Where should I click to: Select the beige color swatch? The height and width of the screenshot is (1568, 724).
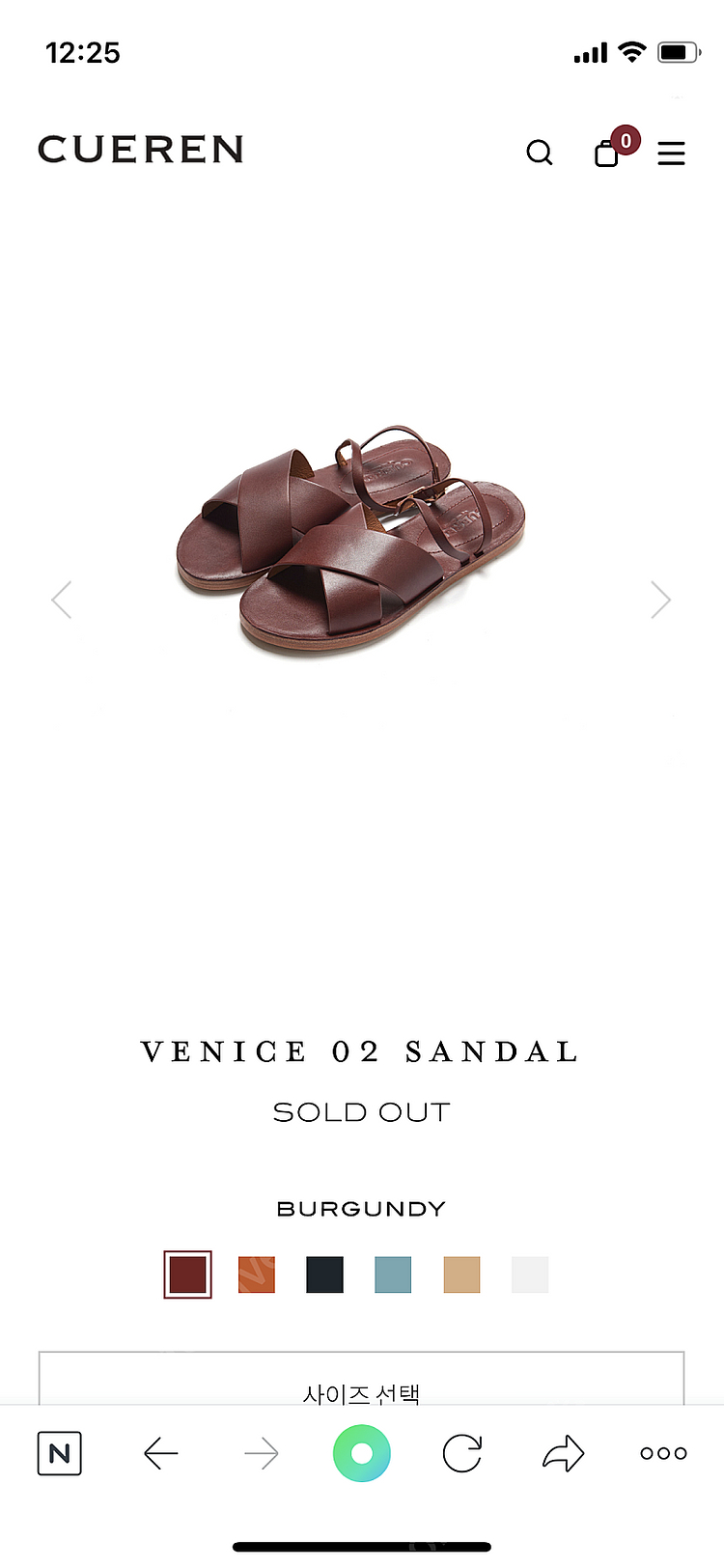461,1274
